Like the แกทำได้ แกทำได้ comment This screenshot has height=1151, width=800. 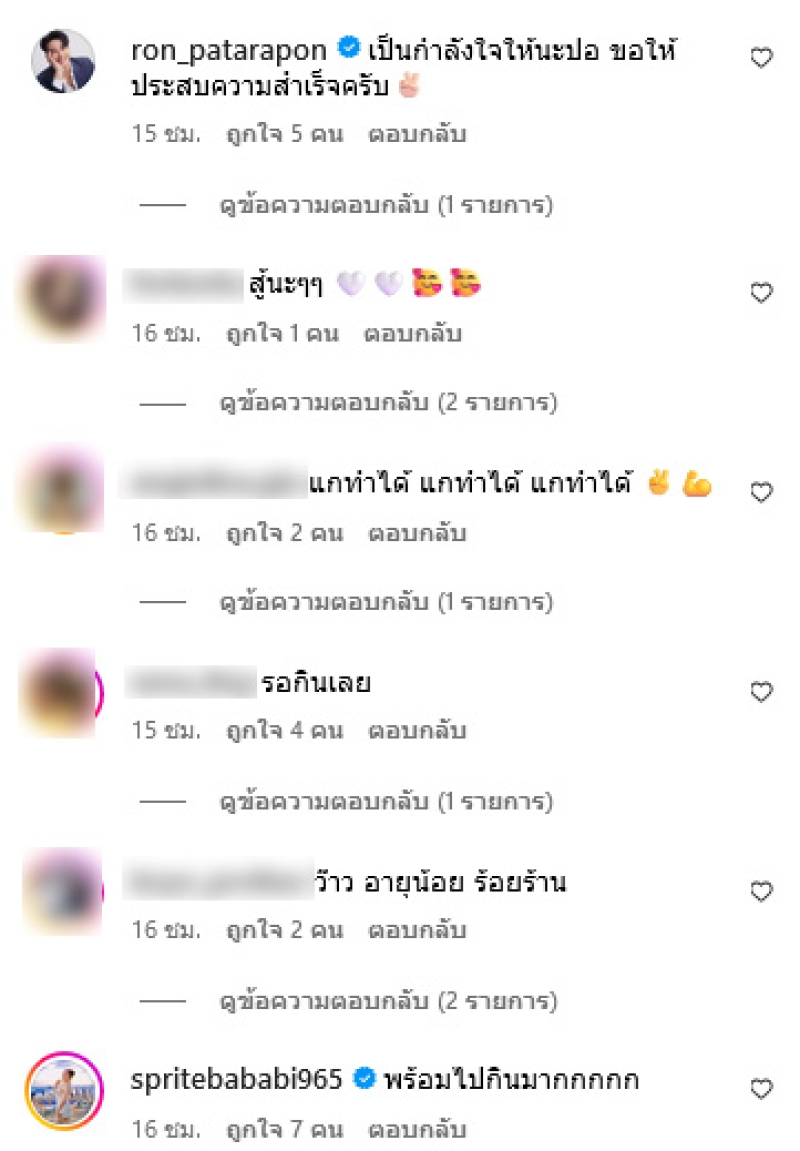[x=761, y=492]
